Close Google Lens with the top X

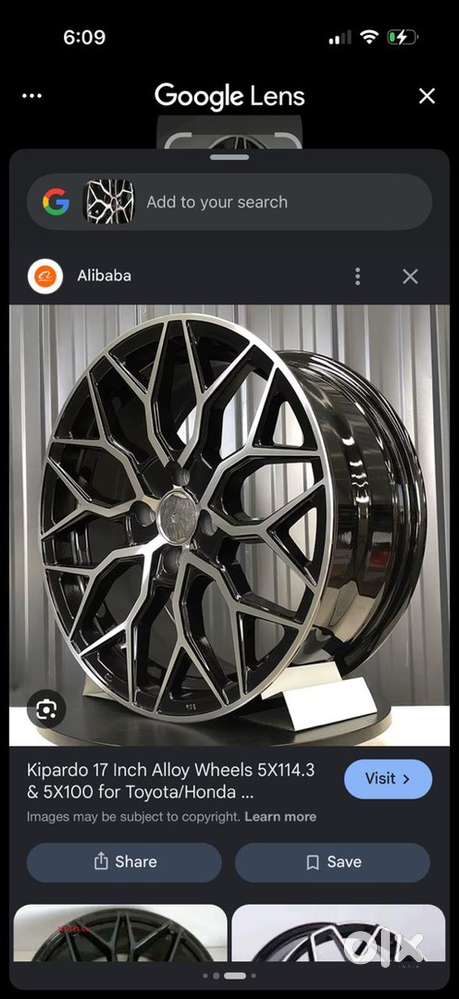426,96
